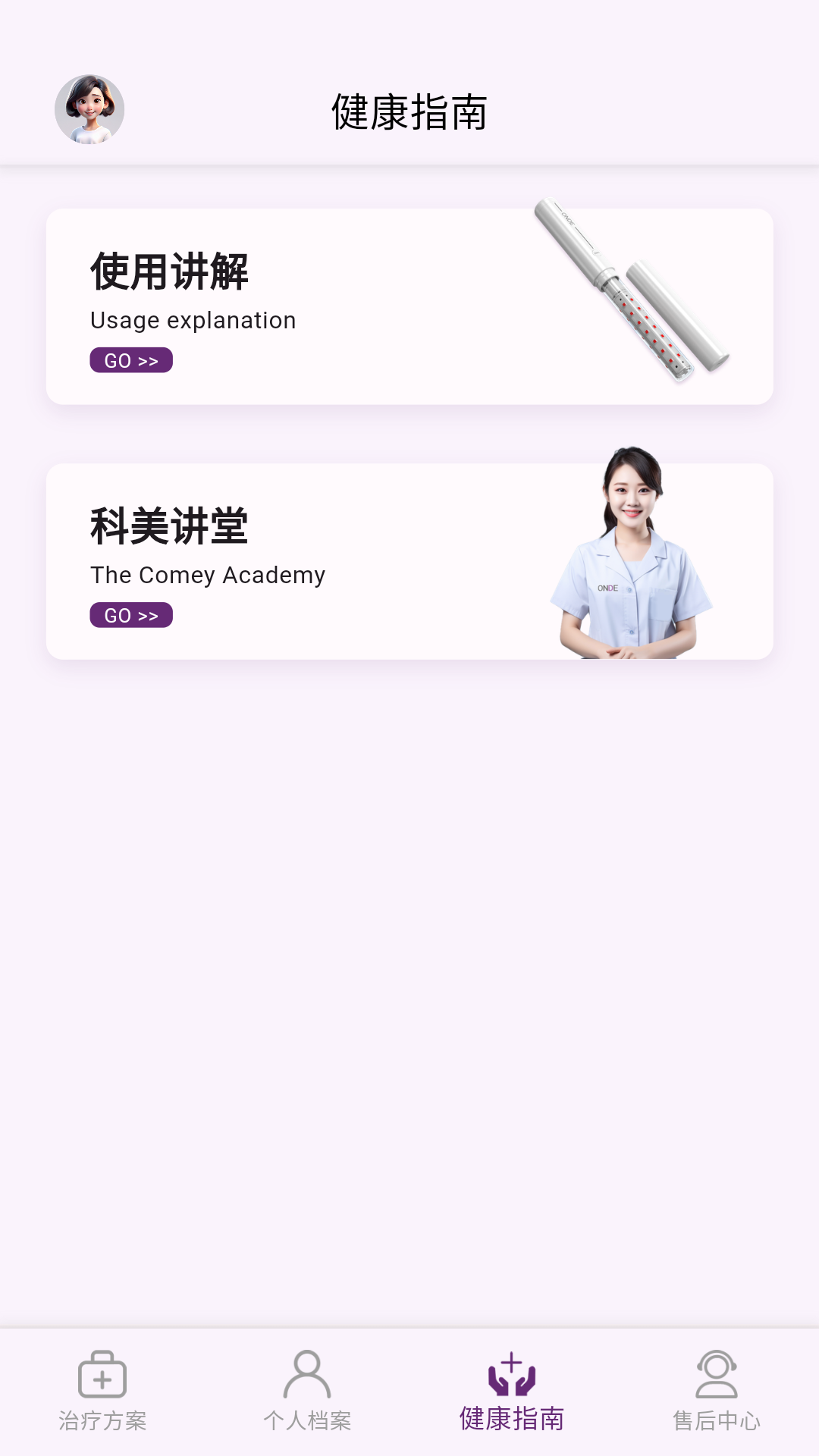Click the Usage explanation subtitle text
Viewport: 819px width, 1456px height.
pyautogui.click(x=192, y=320)
